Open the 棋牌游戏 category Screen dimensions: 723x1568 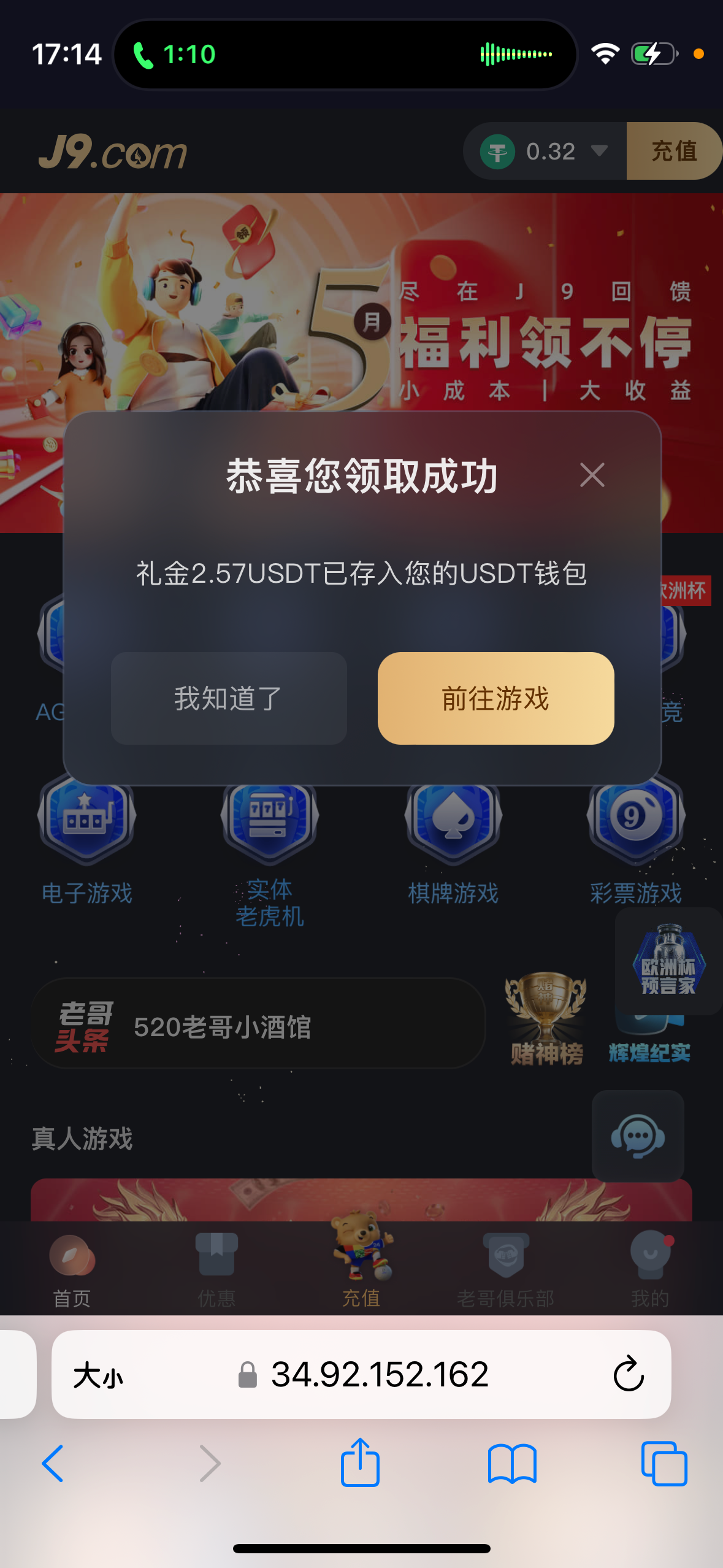coord(453,840)
